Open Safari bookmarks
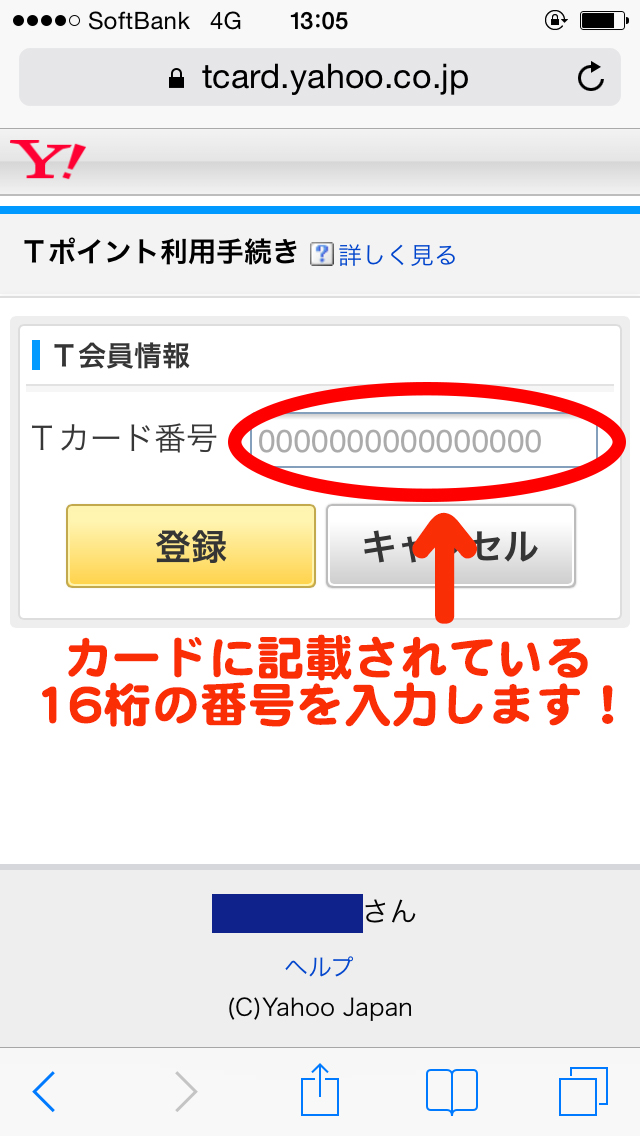This screenshot has width=640, height=1136. 451,1091
